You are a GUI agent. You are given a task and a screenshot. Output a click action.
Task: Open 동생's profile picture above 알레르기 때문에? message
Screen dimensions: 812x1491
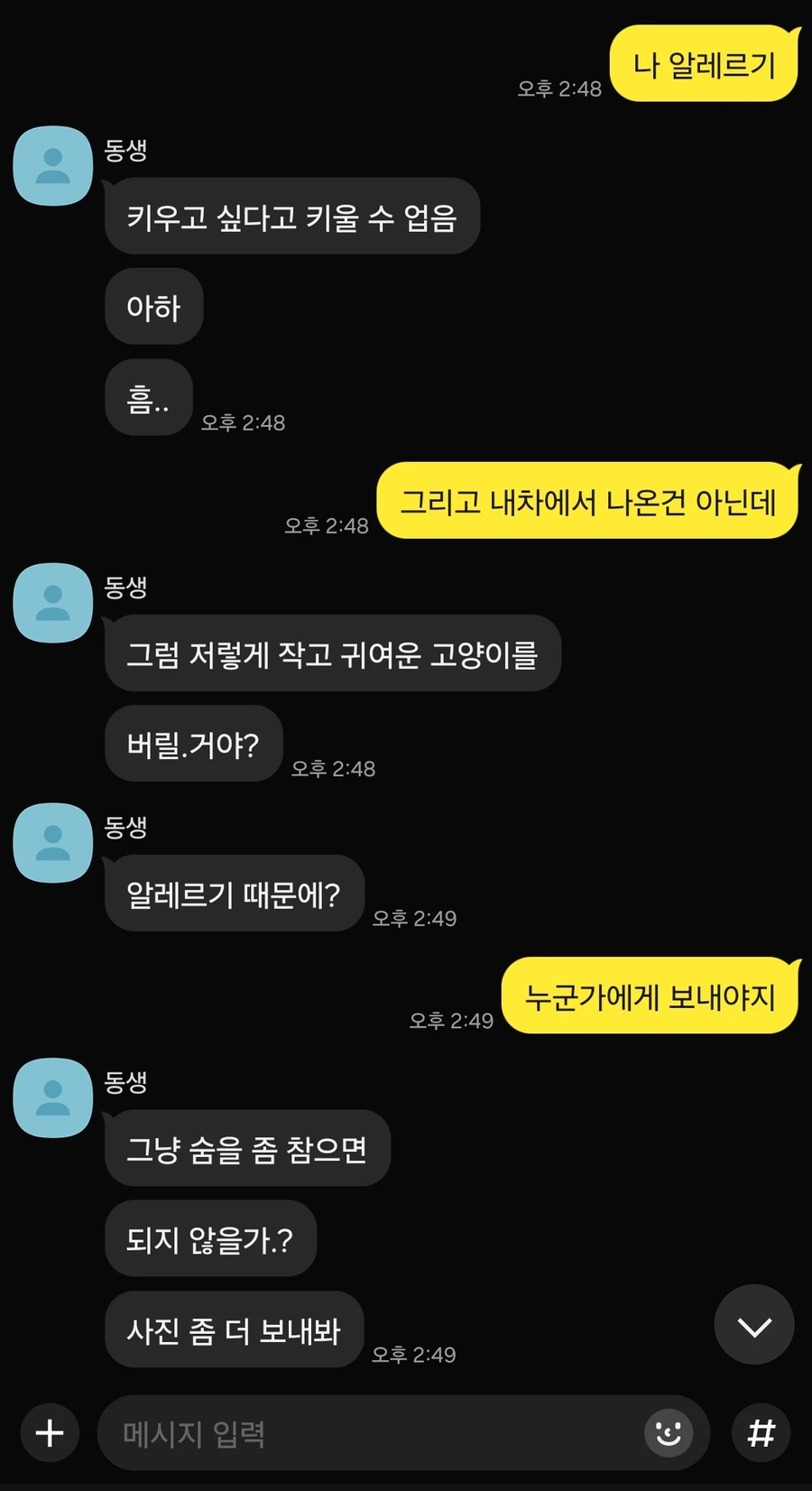(x=52, y=843)
